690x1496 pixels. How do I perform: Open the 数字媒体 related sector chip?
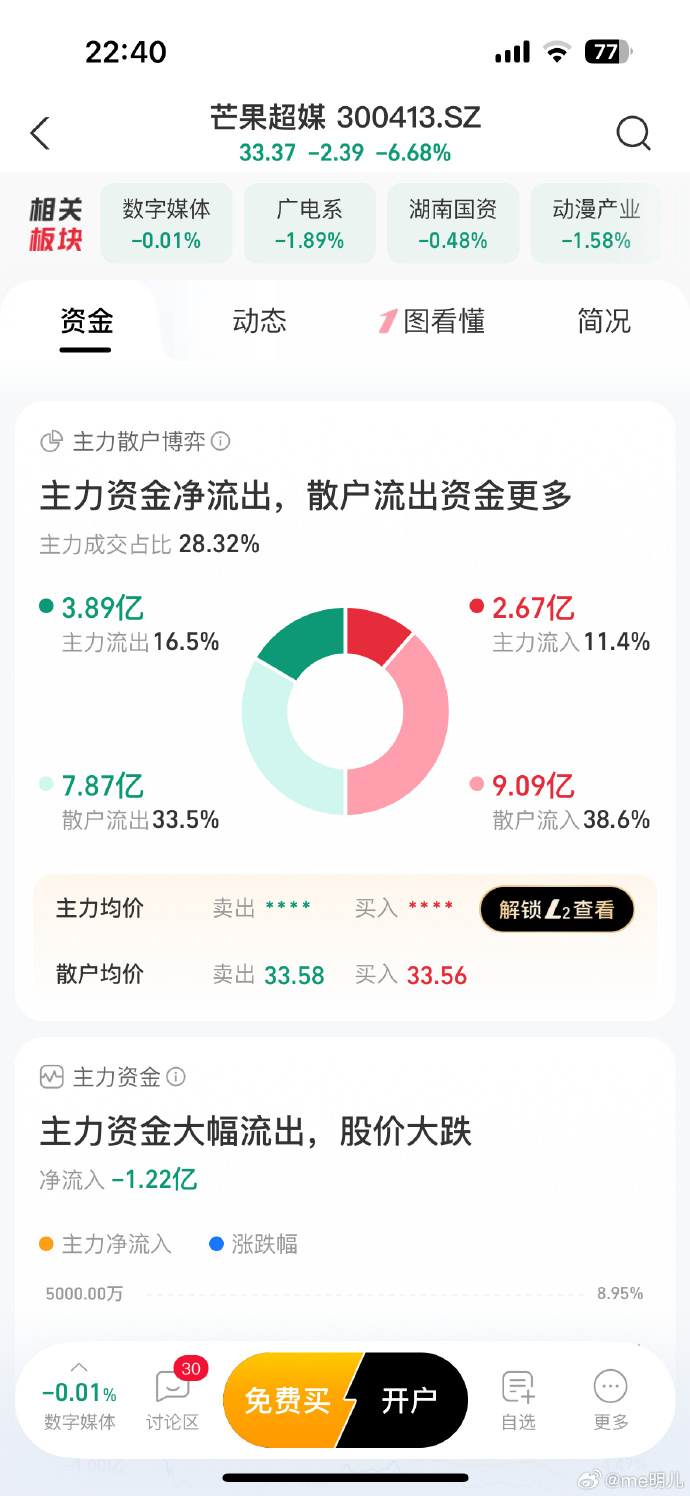(x=166, y=224)
